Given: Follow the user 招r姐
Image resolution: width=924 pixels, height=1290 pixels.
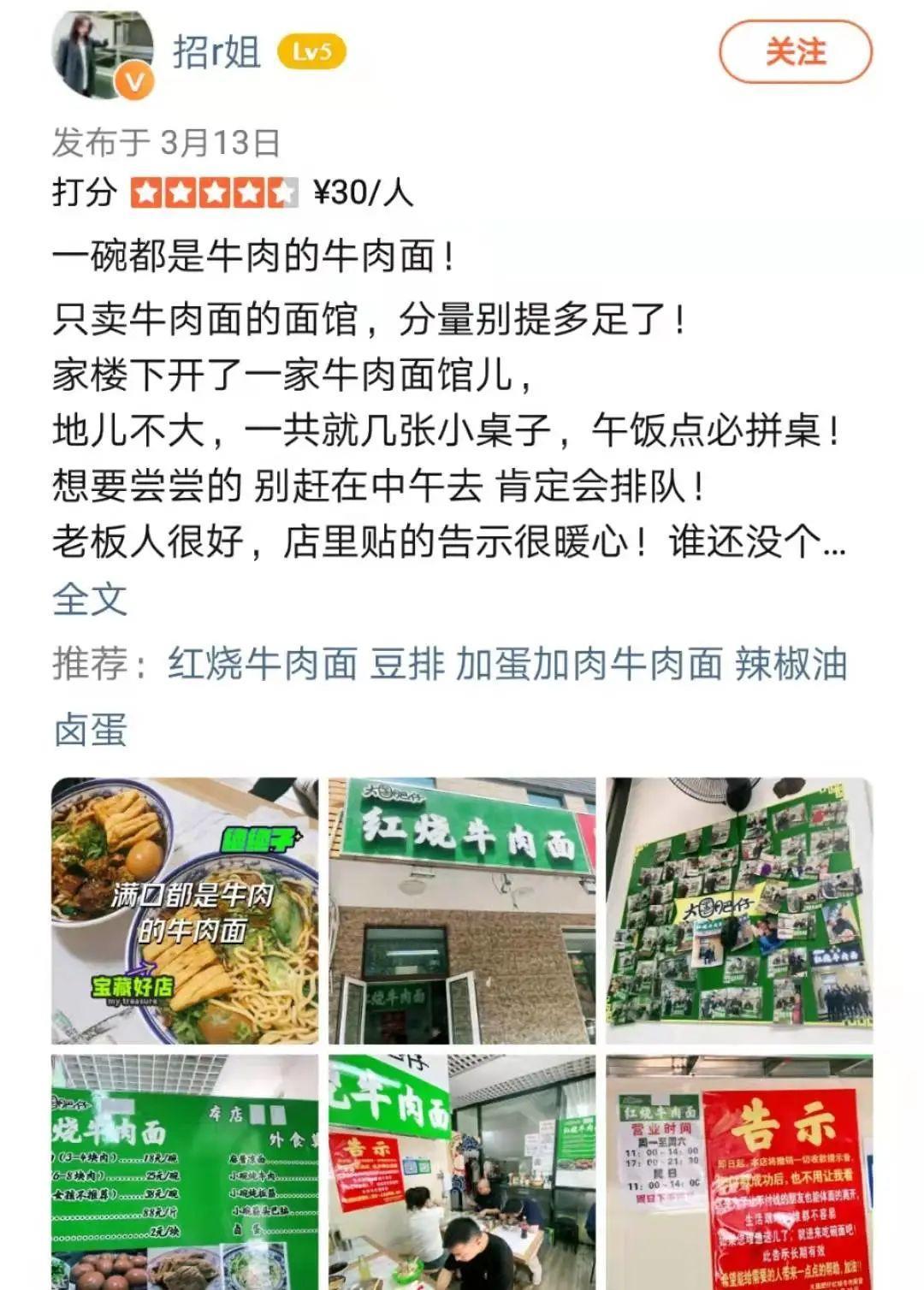Looking at the screenshot, I should click(x=795, y=52).
